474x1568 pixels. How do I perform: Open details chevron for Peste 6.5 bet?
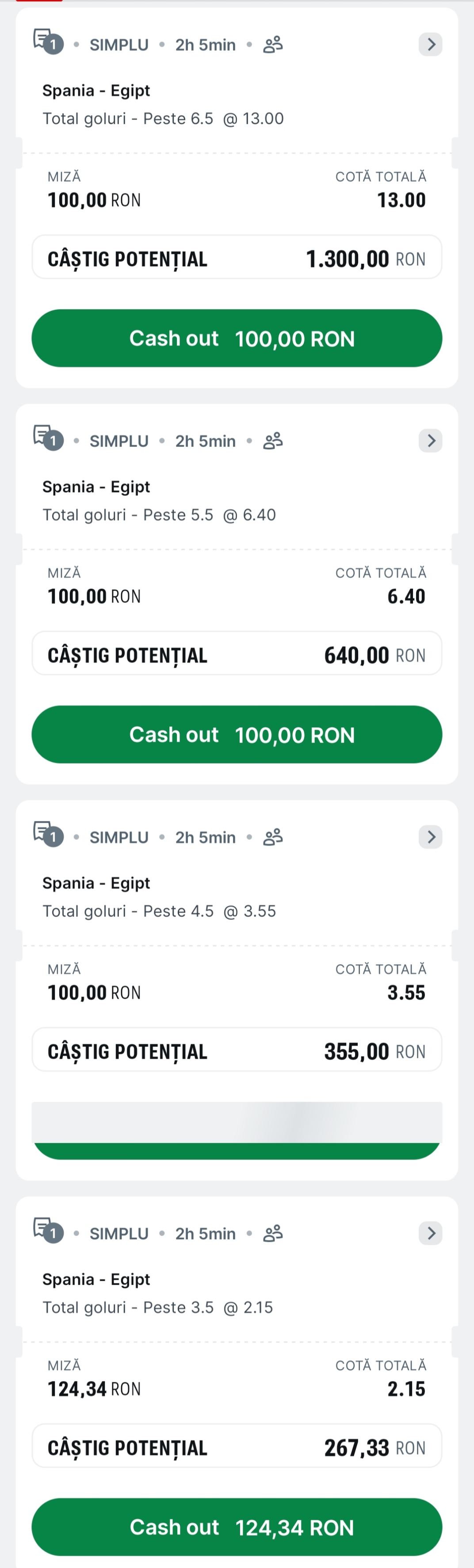click(x=430, y=45)
